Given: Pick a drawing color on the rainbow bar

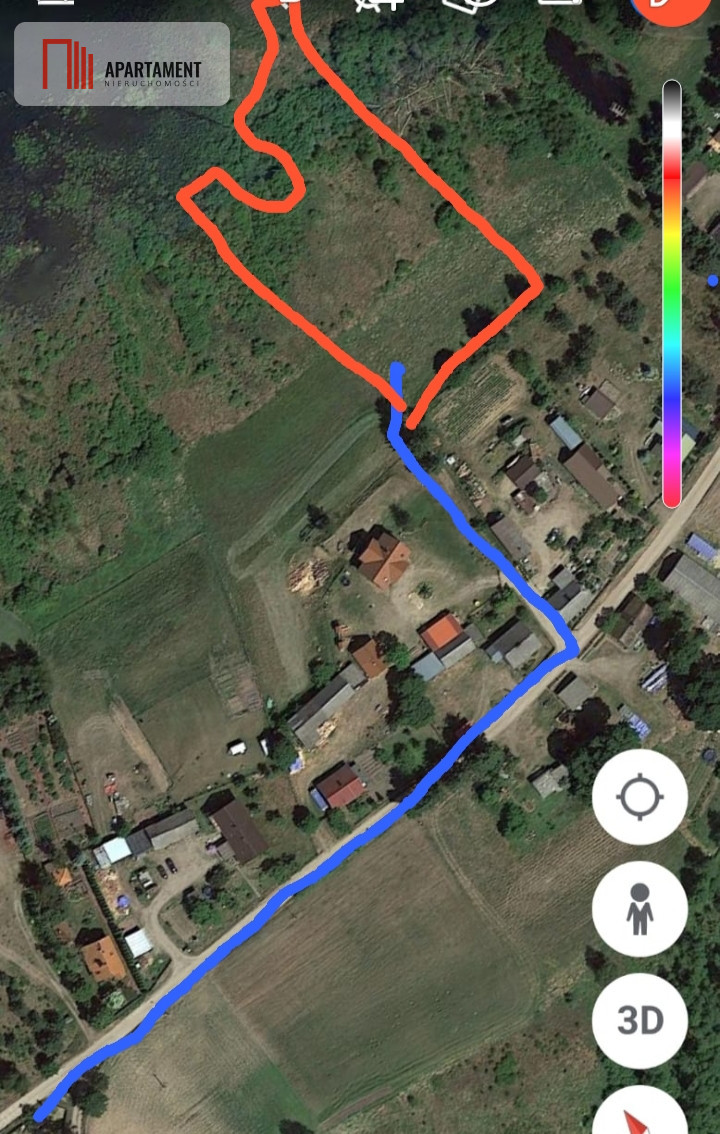Looking at the screenshot, I should click(x=672, y=295).
